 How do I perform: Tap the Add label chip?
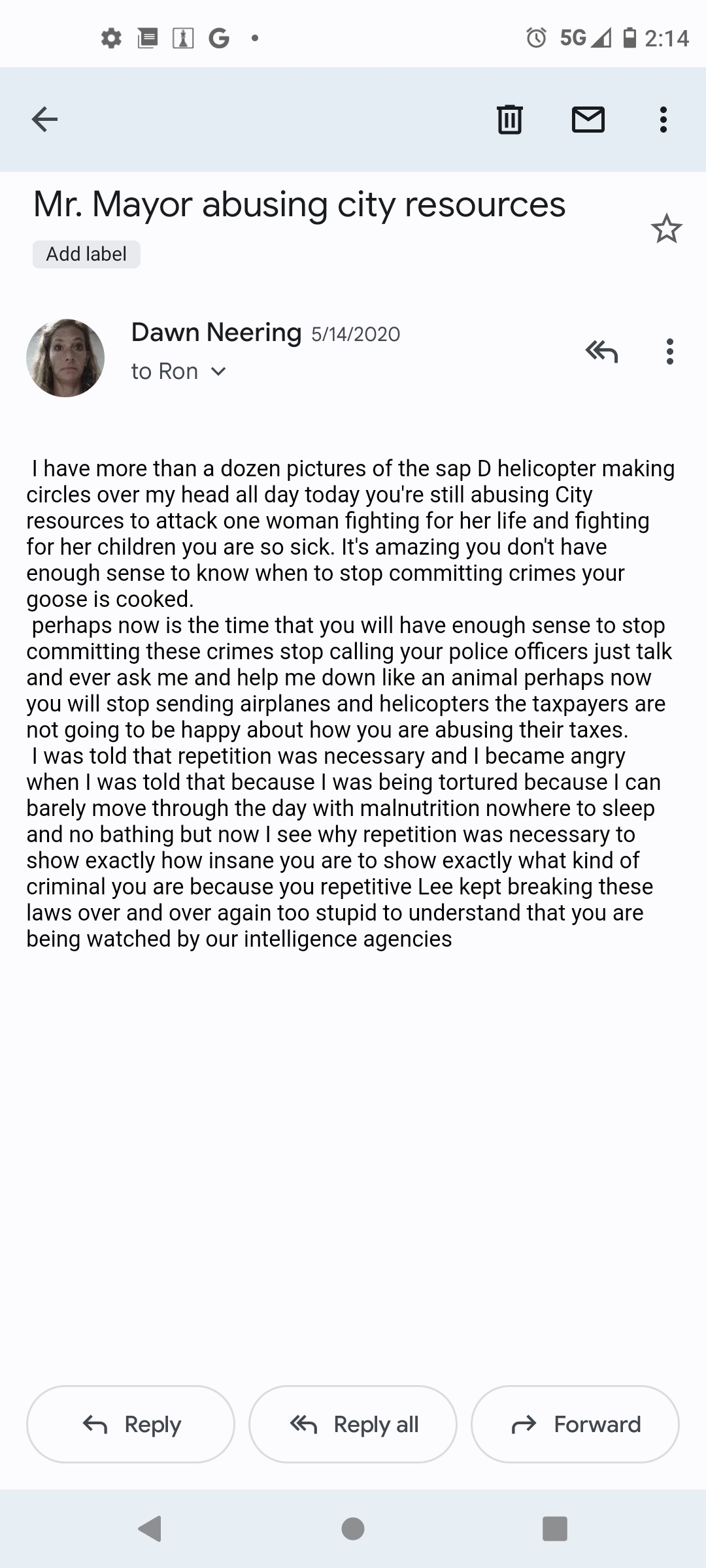pos(86,254)
